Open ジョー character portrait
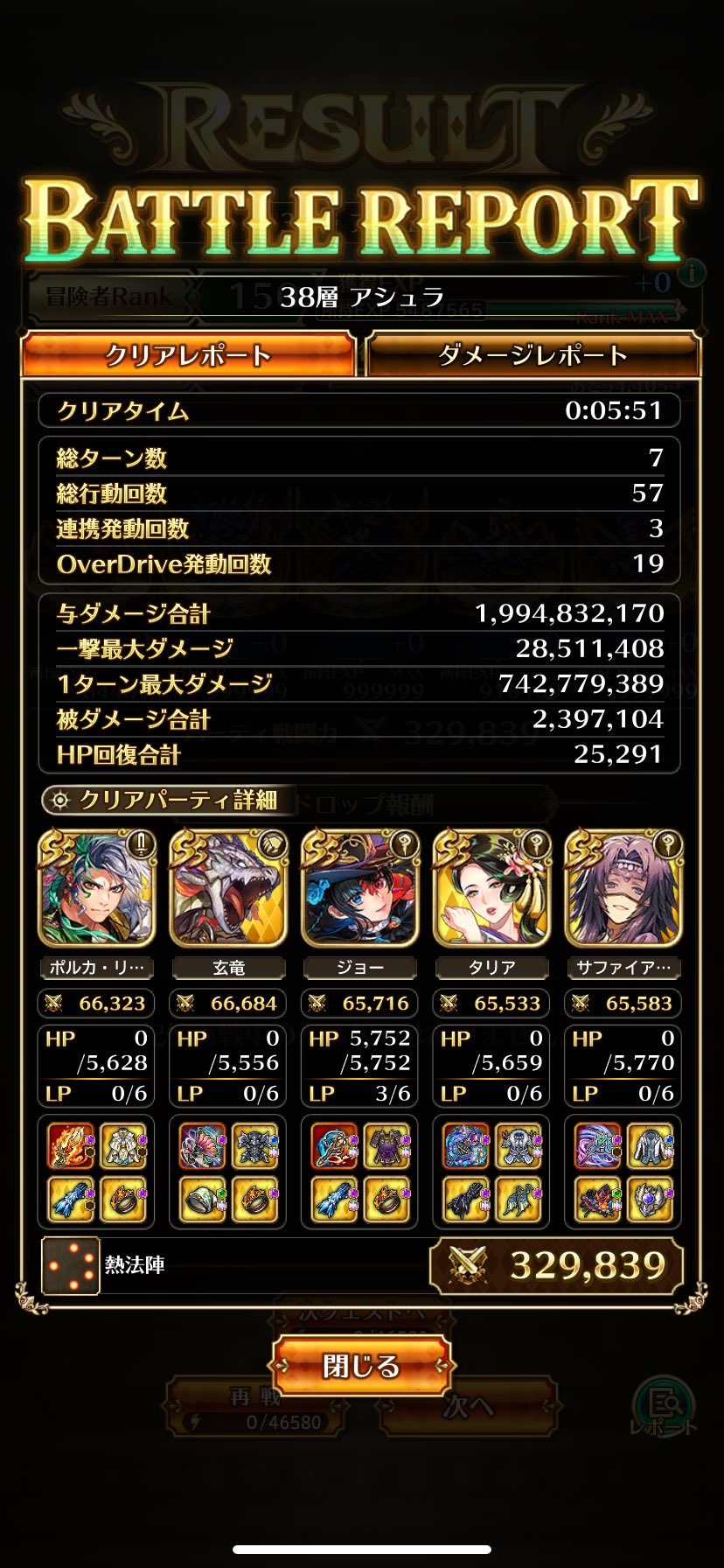The width and height of the screenshot is (724, 1568). point(360,889)
